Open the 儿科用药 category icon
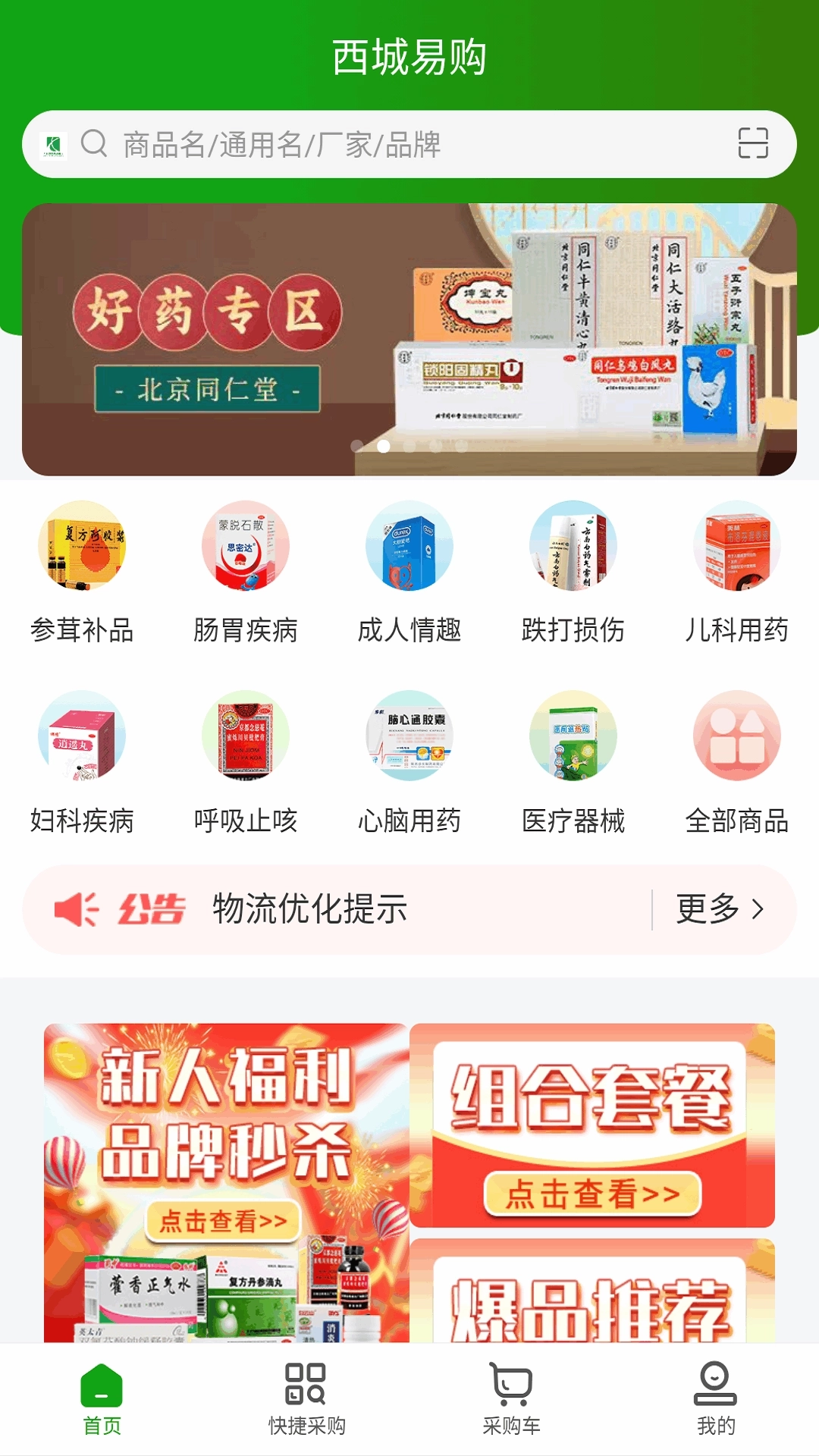 click(x=737, y=550)
